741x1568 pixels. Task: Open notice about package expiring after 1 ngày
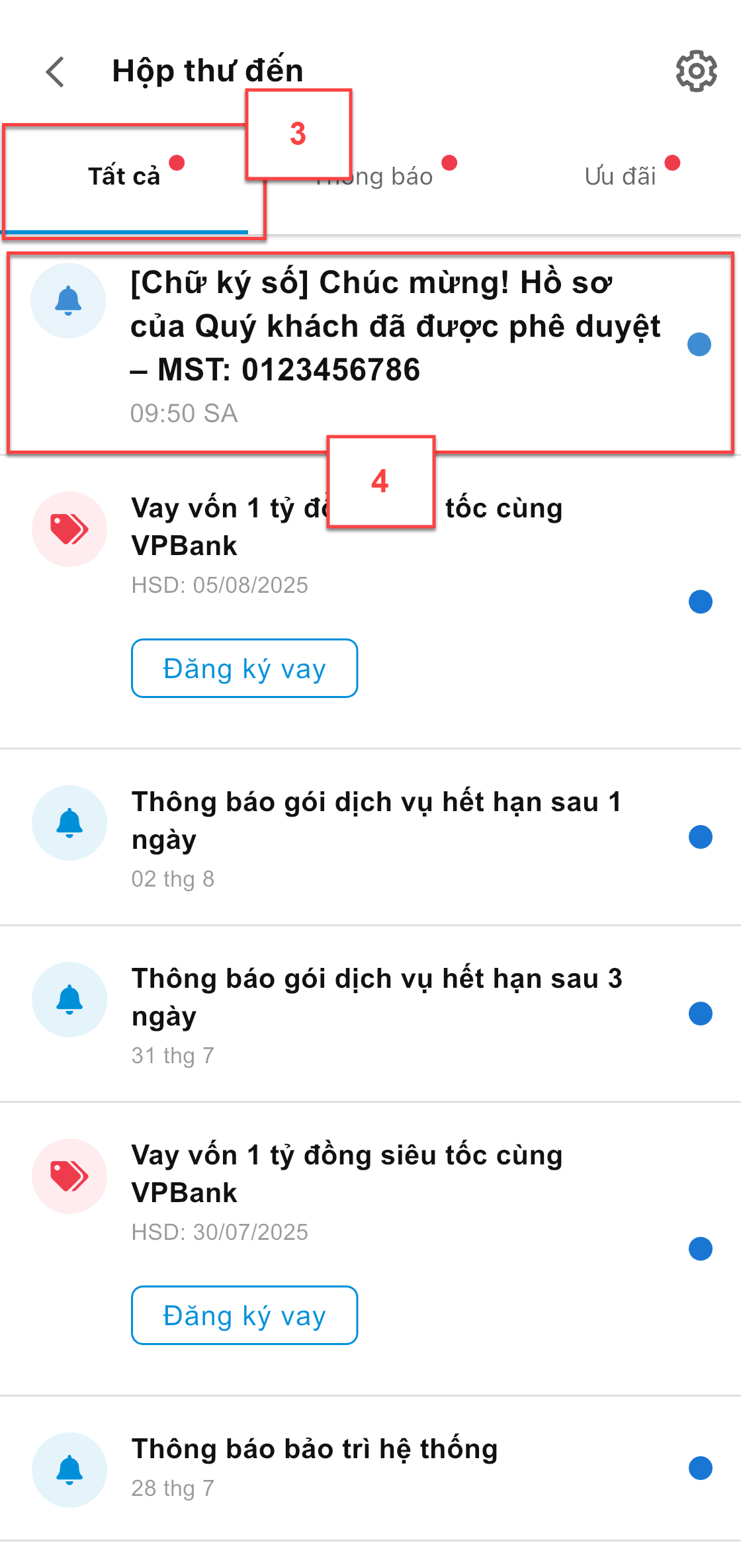click(x=370, y=838)
